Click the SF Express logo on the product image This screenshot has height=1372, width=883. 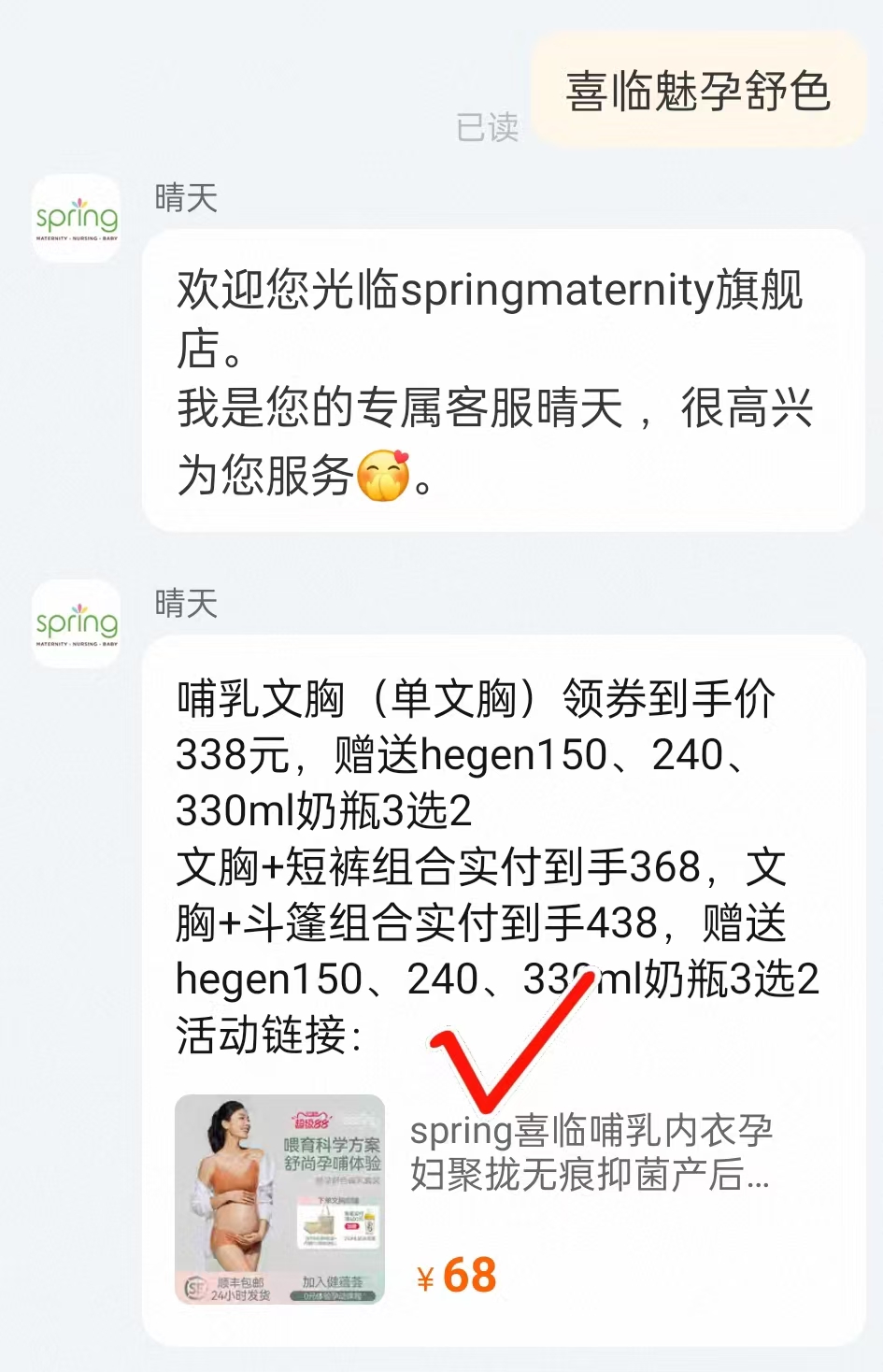[196, 1288]
